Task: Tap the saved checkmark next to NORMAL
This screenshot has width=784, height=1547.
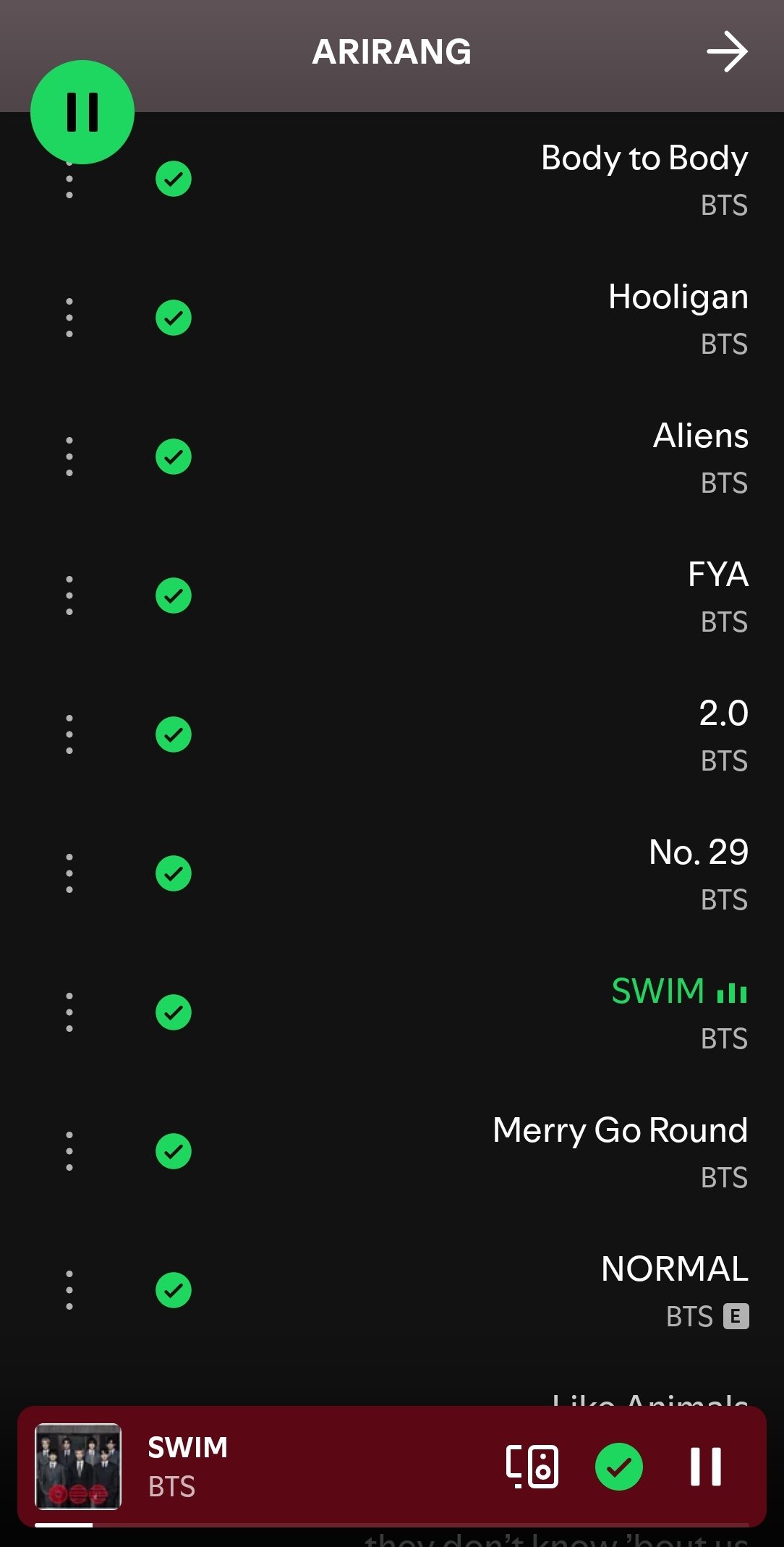Action: coord(174,1290)
